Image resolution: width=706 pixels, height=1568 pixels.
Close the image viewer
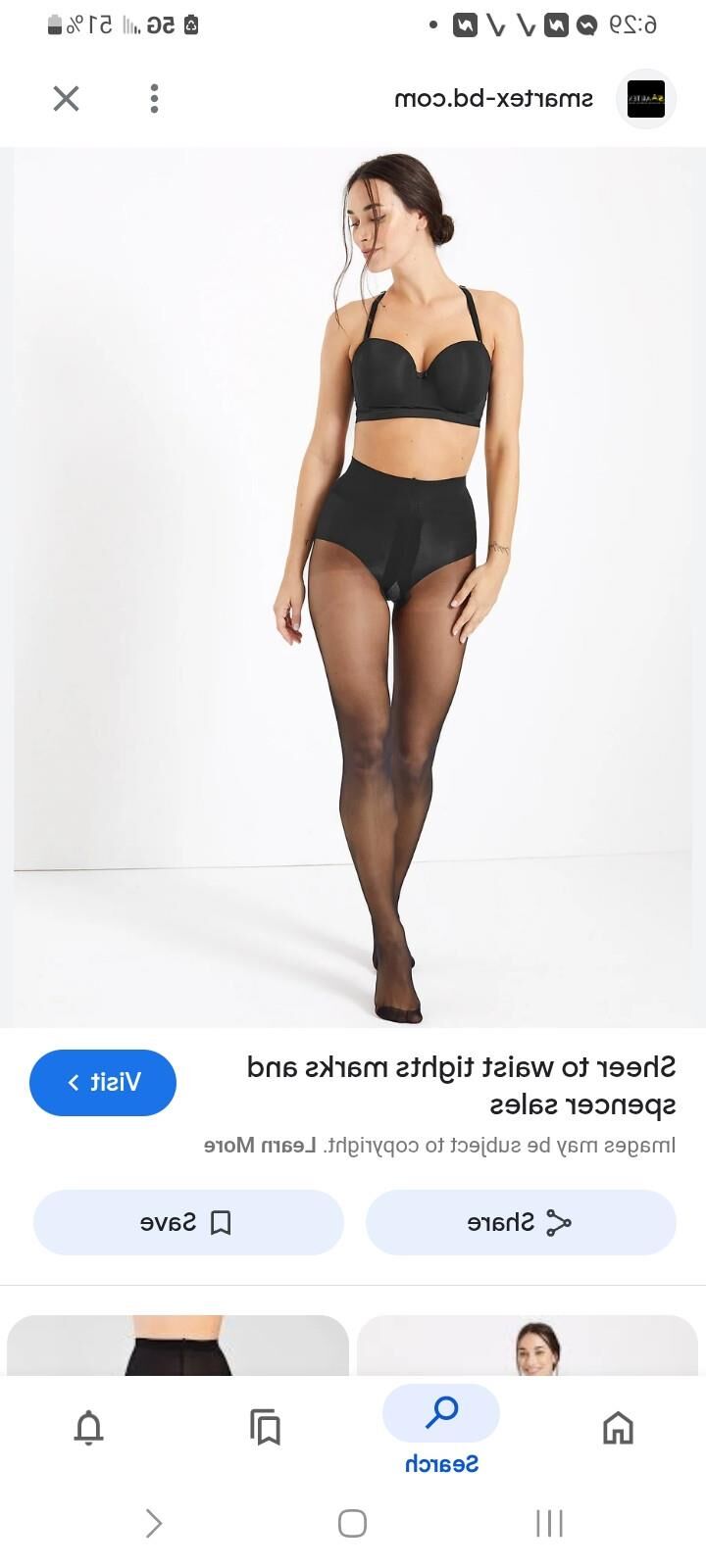(x=66, y=98)
